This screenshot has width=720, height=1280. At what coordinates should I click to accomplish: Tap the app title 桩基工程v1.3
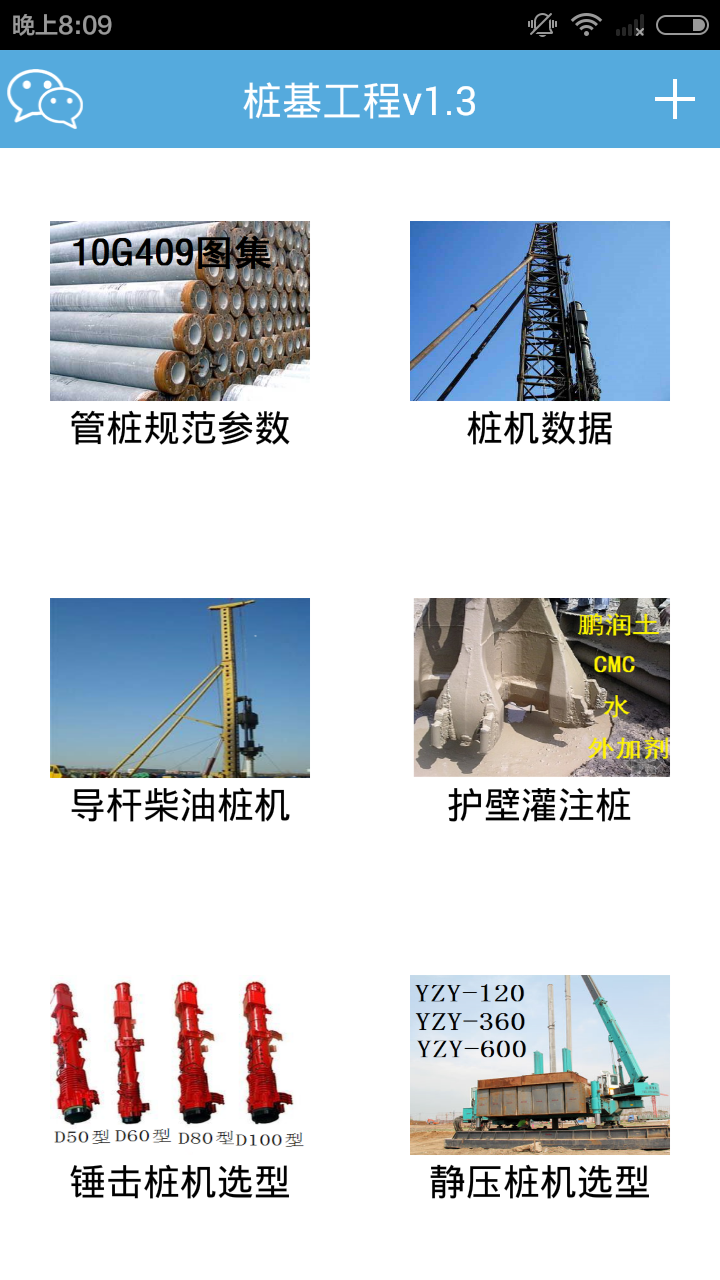(x=360, y=99)
